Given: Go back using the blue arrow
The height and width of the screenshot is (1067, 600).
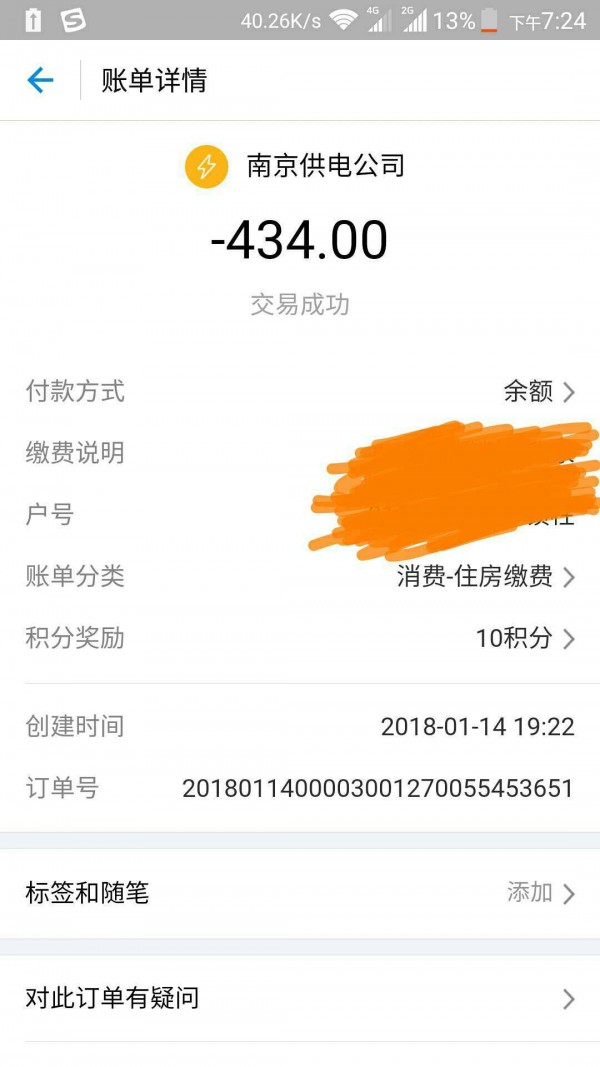Looking at the screenshot, I should click(40, 80).
